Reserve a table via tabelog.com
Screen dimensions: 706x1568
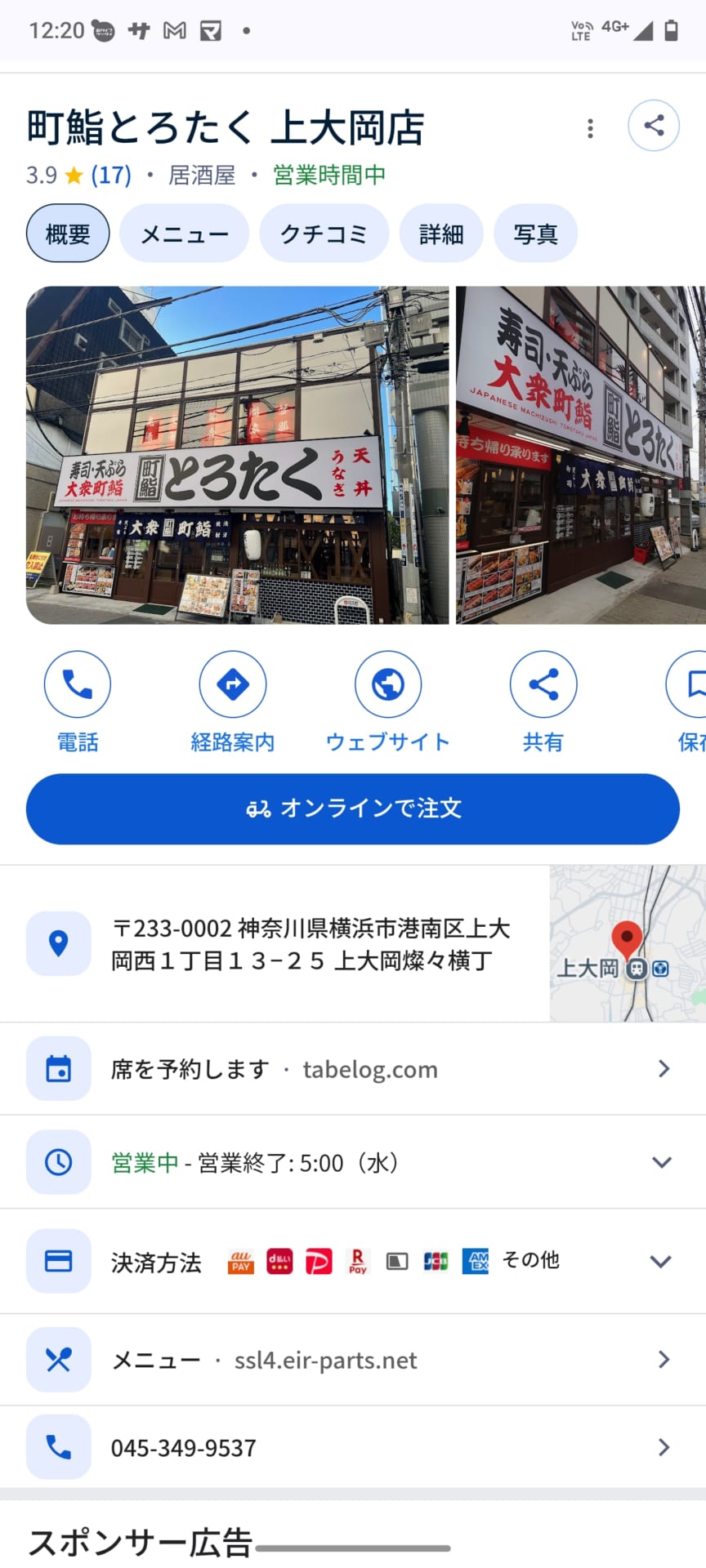353,1069
